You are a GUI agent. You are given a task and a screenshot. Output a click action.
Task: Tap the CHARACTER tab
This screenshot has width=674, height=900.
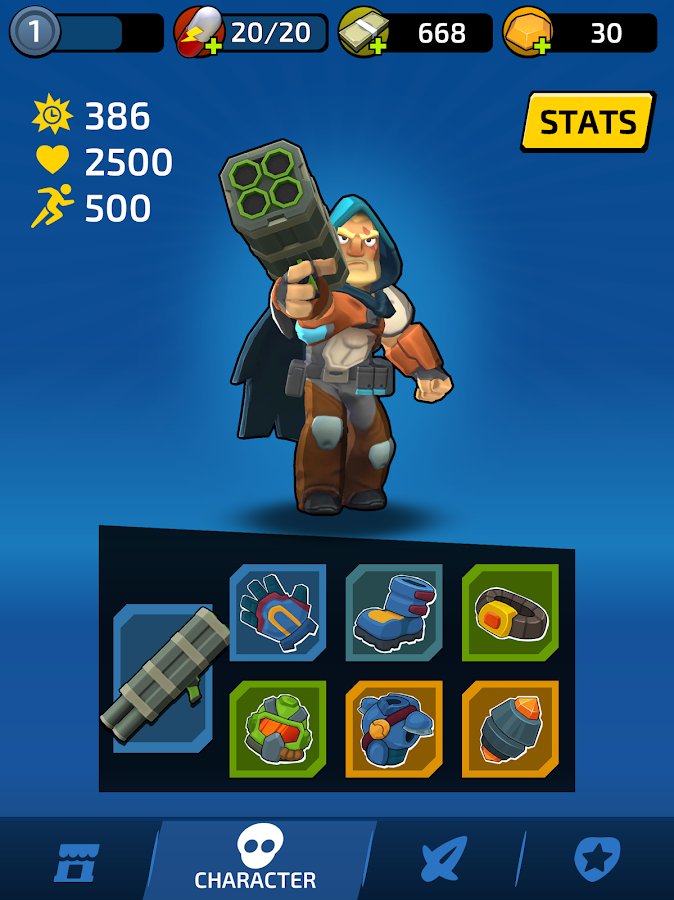tap(256, 859)
